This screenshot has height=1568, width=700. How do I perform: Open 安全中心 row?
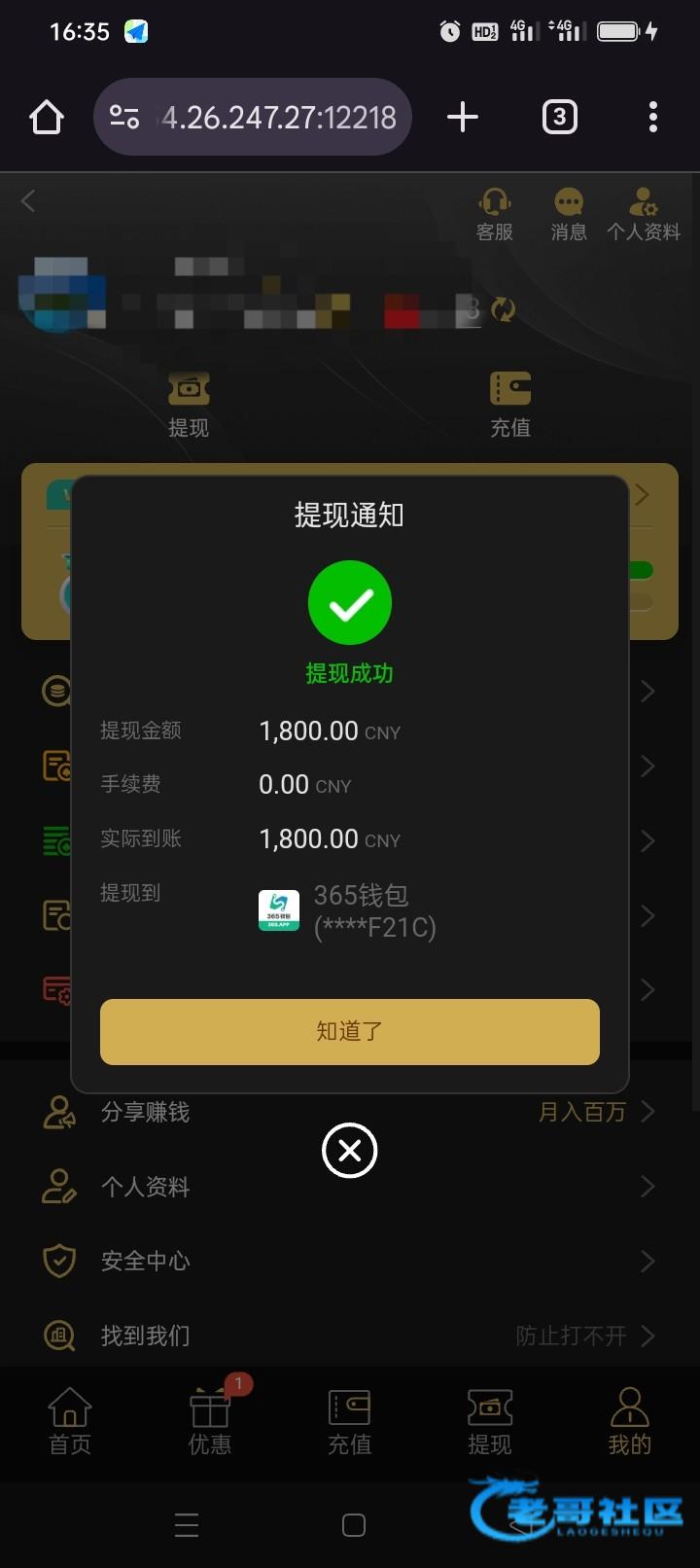tap(349, 1261)
